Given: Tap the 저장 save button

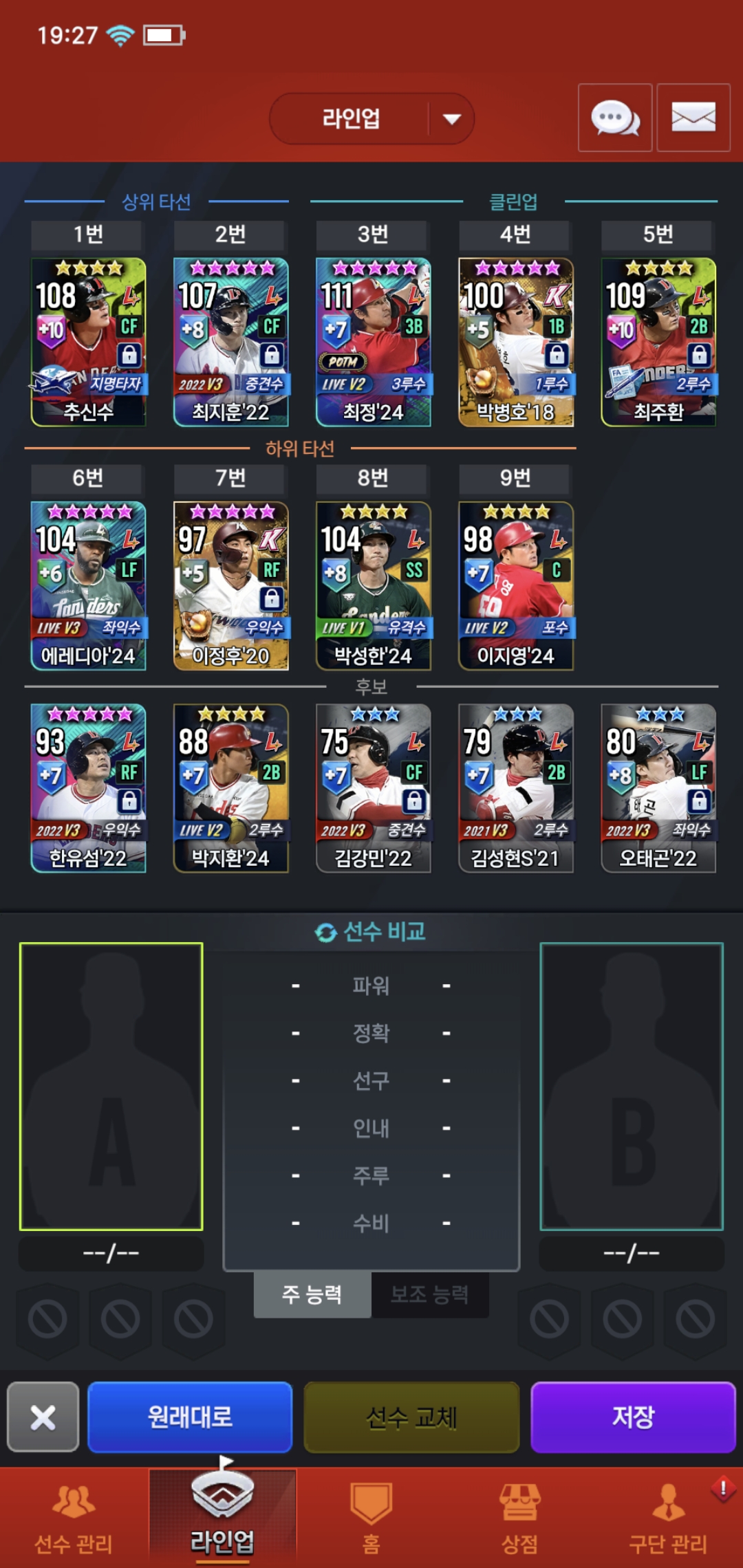Looking at the screenshot, I should 633,1417.
